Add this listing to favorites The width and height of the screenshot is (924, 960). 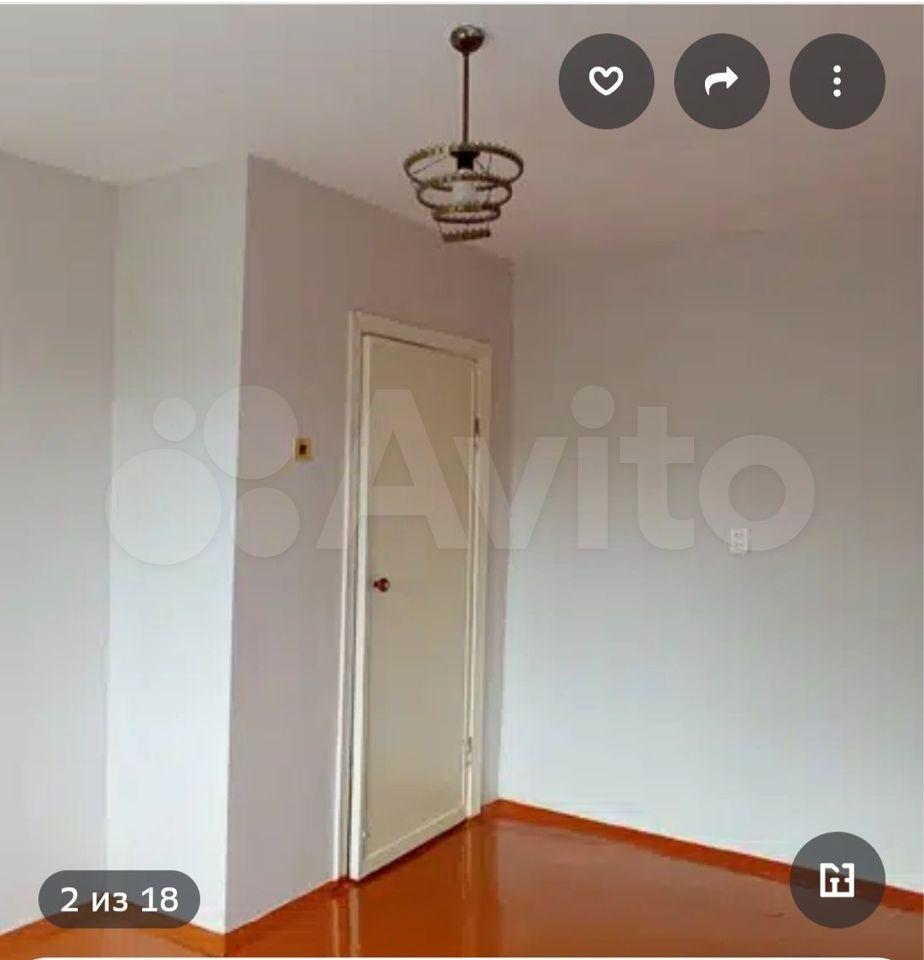(606, 81)
